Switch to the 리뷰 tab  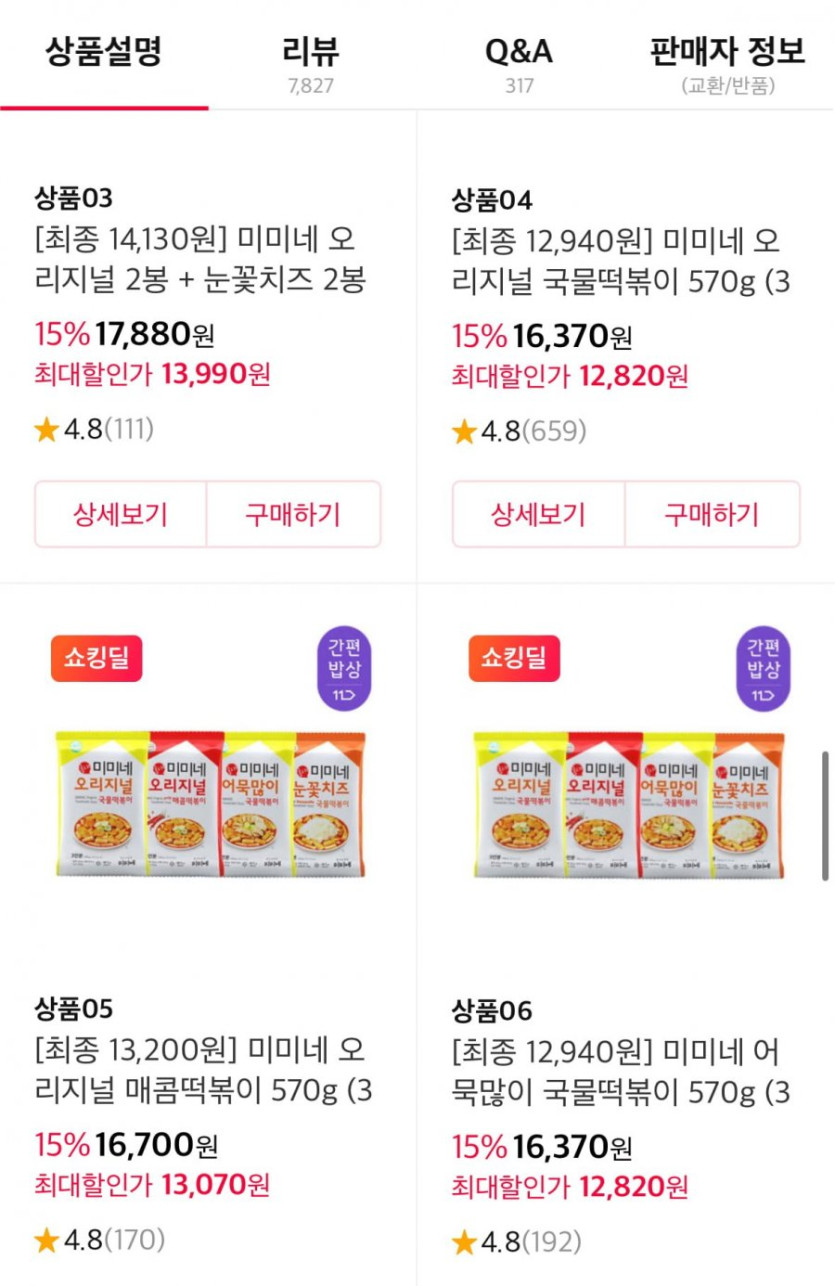tap(311, 62)
